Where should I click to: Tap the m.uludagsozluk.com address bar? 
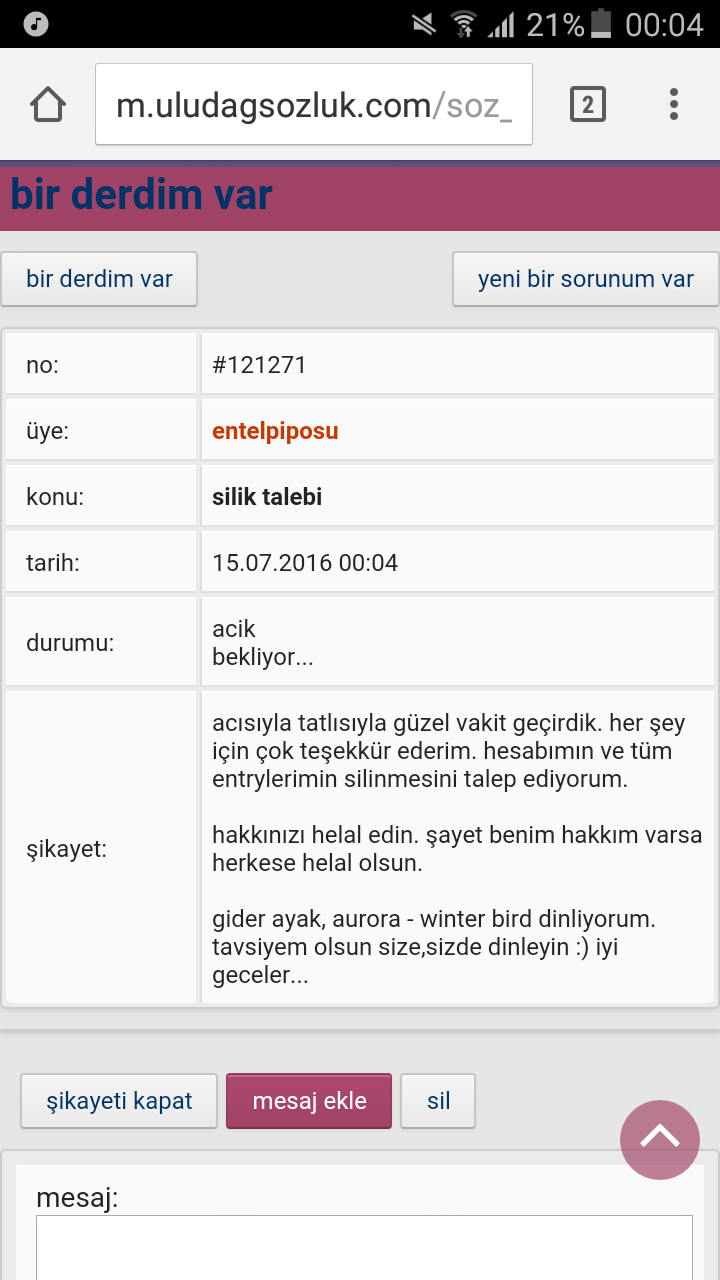tap(314, 104)
